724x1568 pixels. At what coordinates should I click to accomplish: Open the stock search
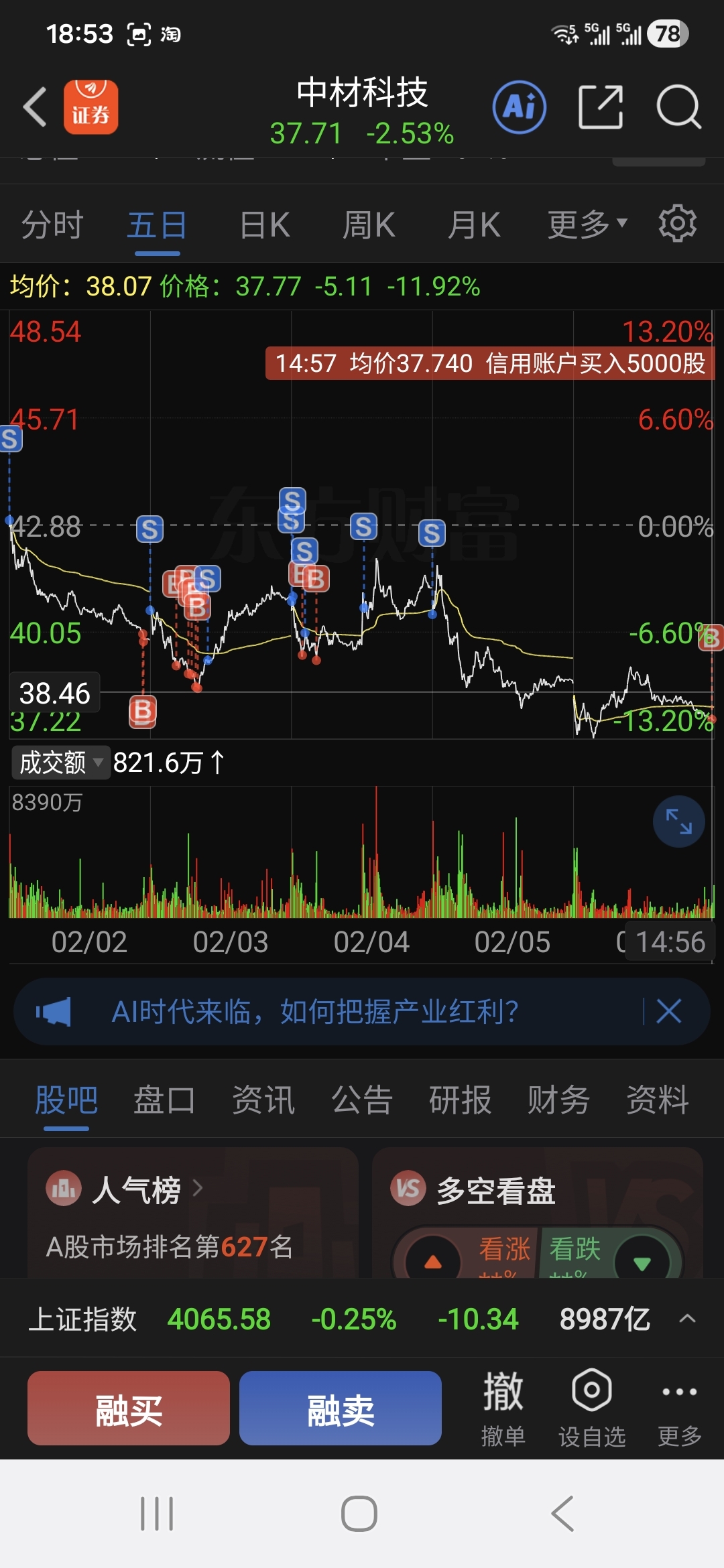coord(678,107)
